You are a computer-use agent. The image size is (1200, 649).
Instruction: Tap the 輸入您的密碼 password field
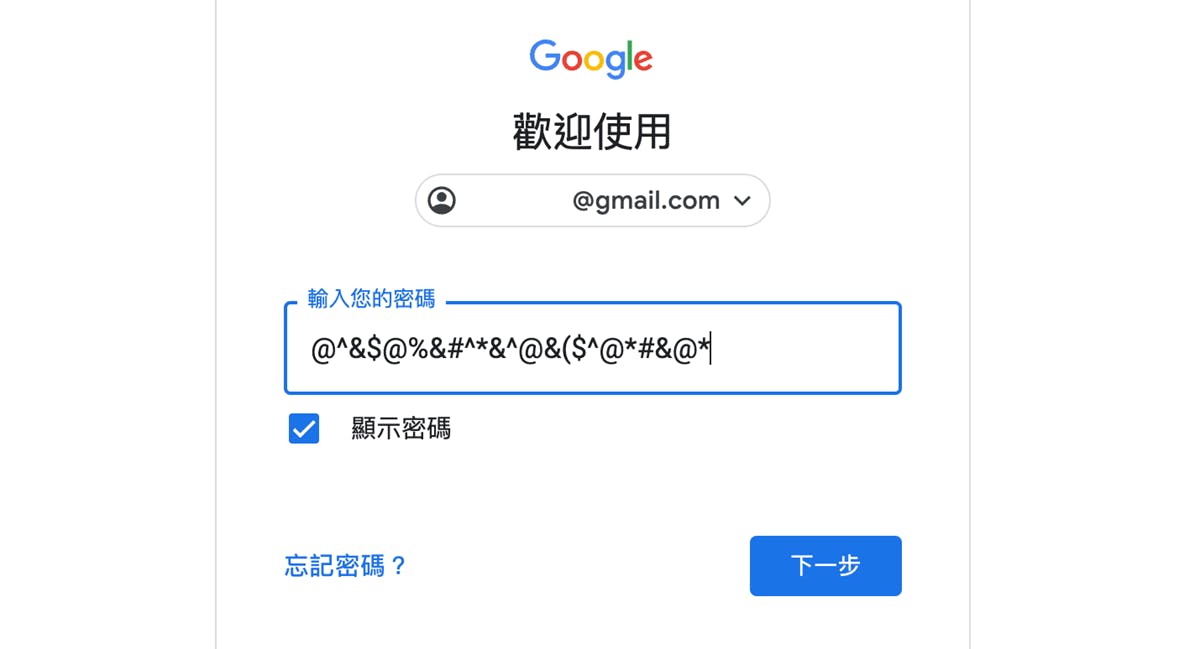(x=592, y=349)
